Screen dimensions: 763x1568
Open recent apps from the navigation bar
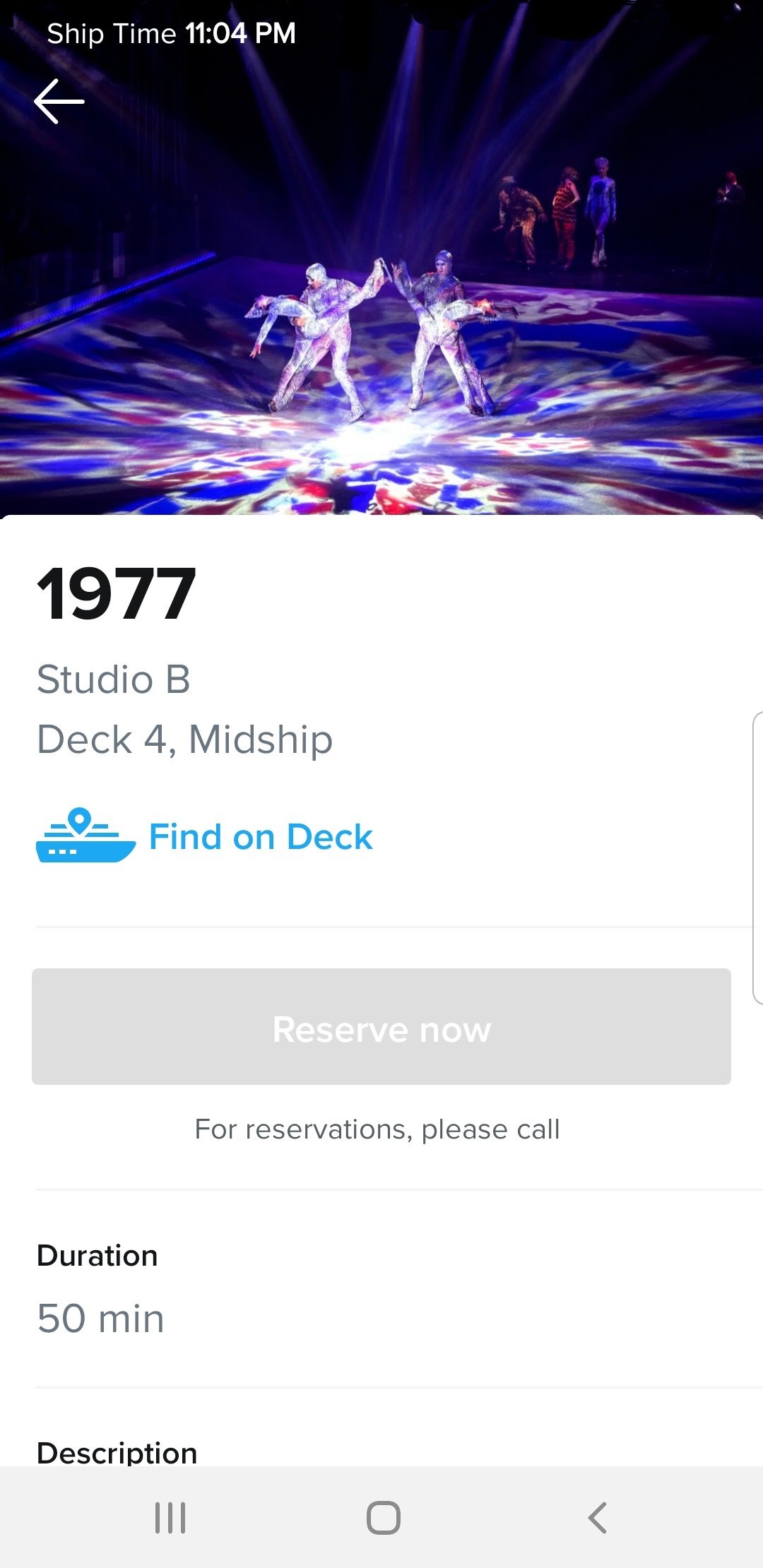tap(170, 1517)
